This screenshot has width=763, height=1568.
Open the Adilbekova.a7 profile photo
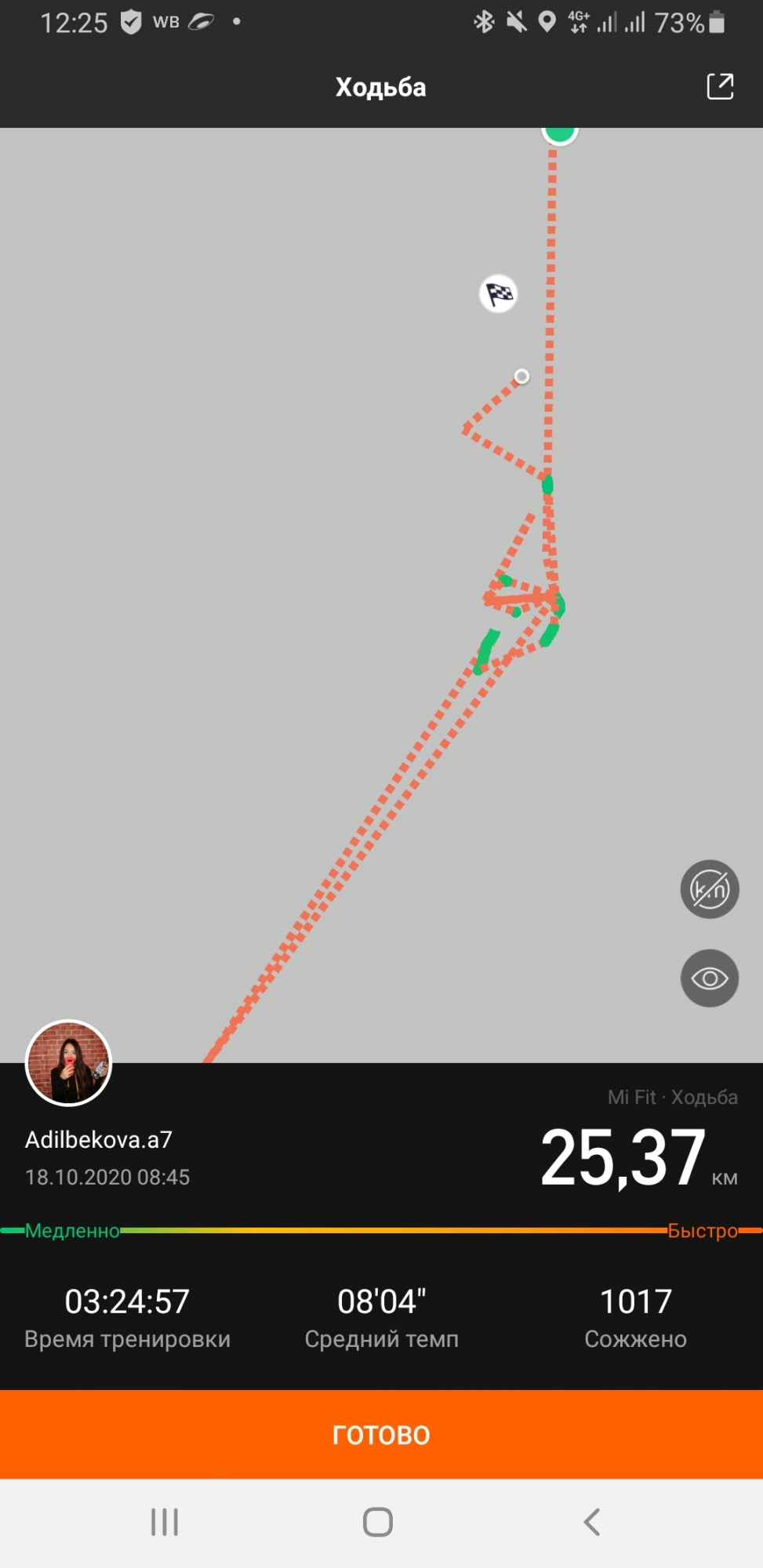point(69,1063)
